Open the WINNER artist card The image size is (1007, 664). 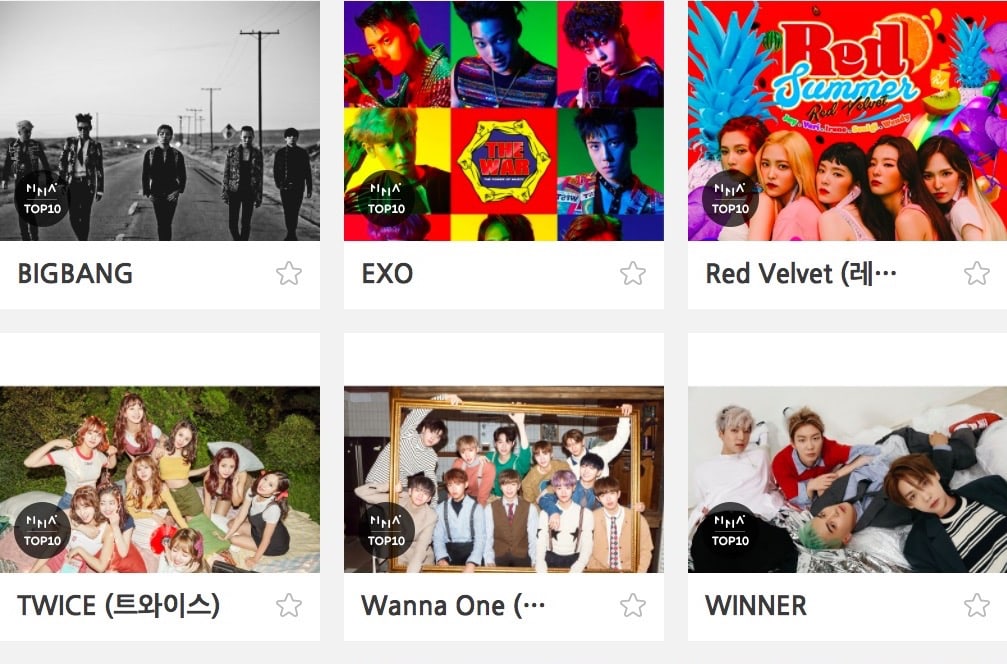[847, 480]
